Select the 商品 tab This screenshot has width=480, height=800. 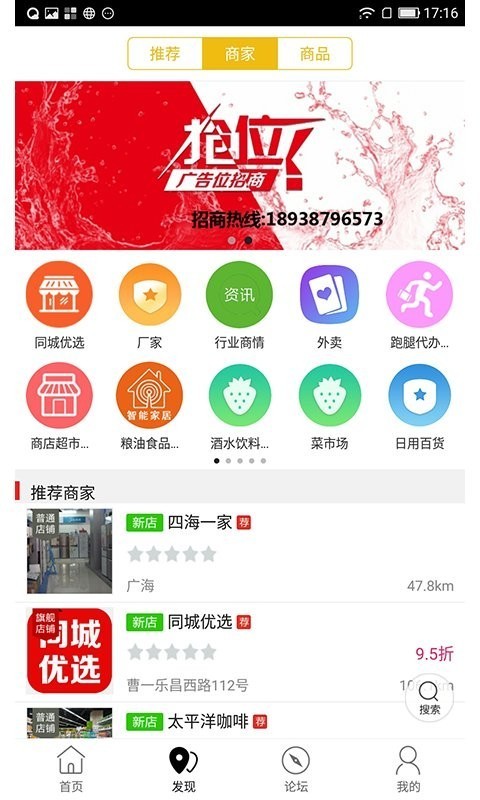click(x=315, y=54)
